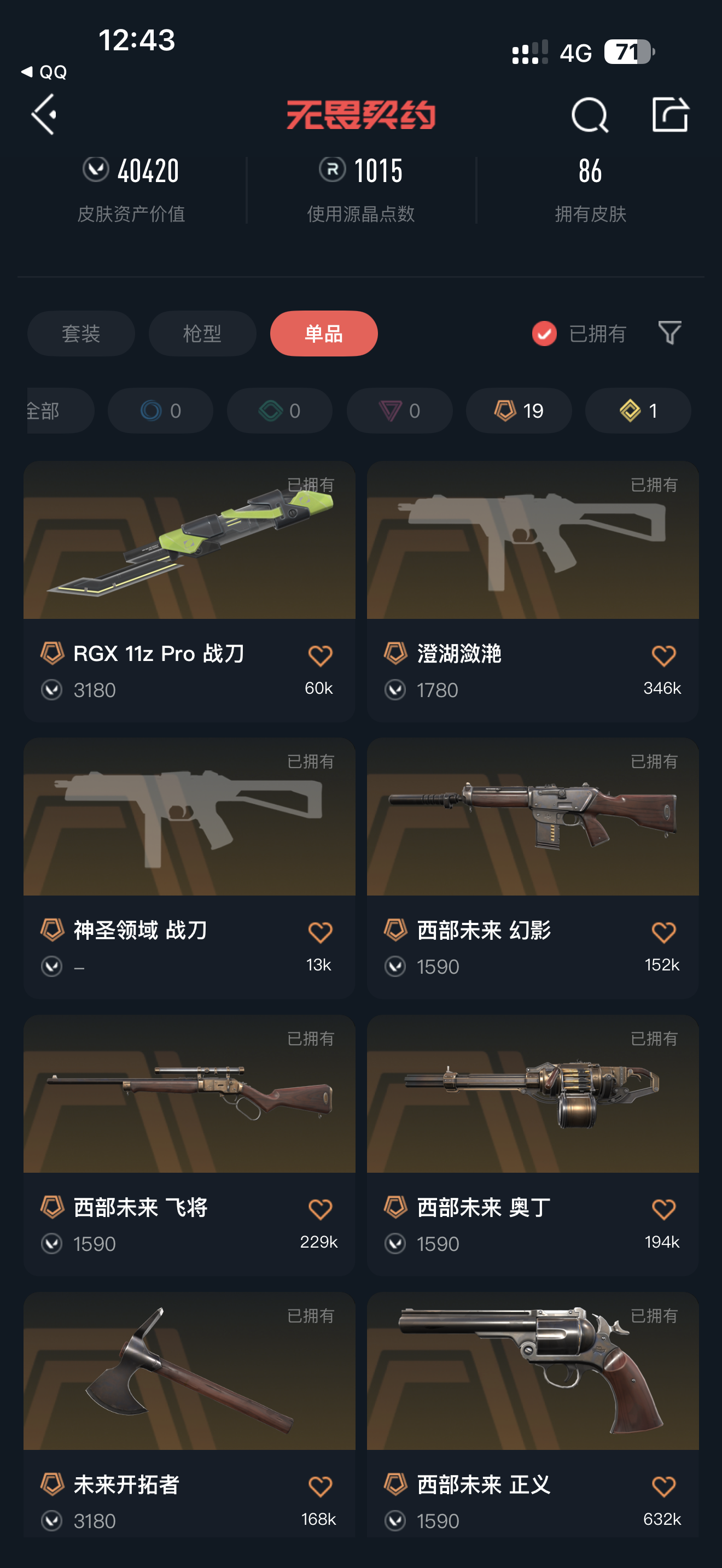
Task: Open the 西部未来 奥丁 card
Action: click(x=533, y=1096)
